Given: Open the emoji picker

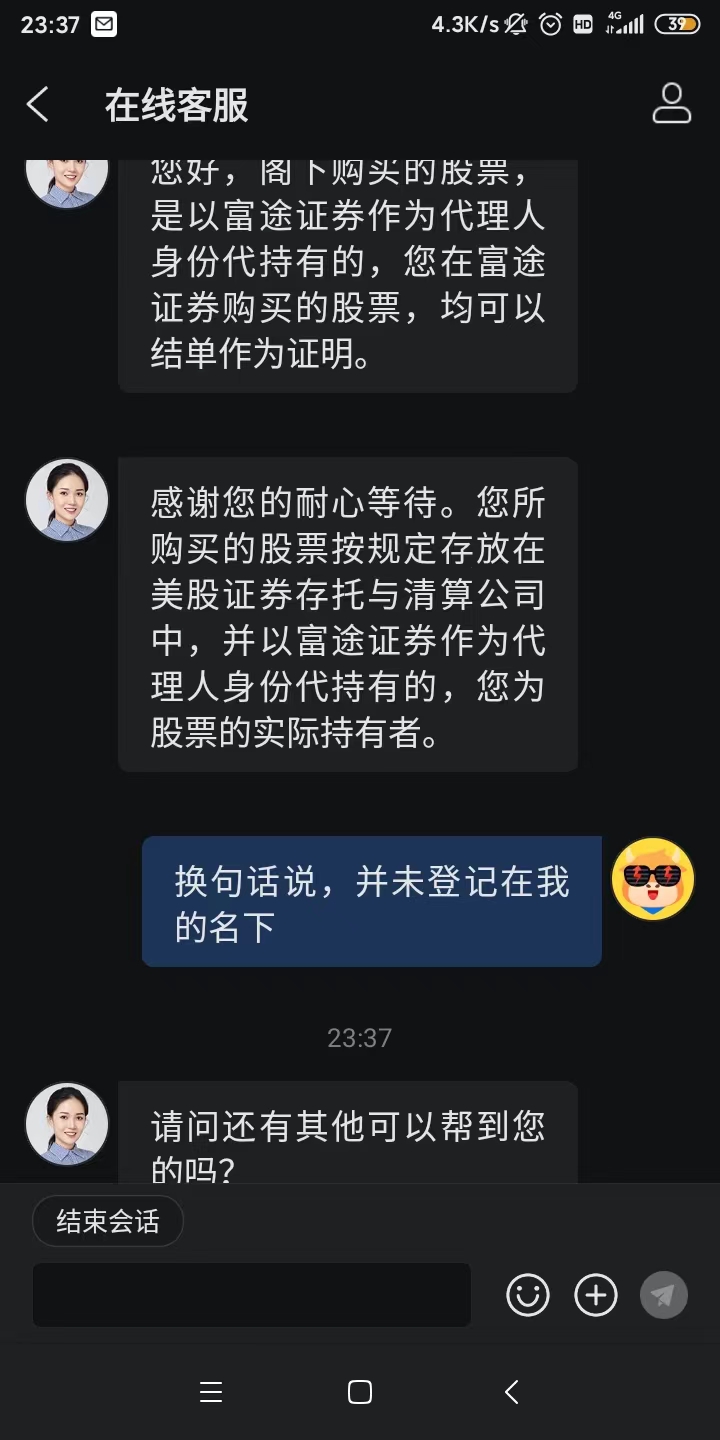Looking at the screenshot, I should [x=528, y=1296].
